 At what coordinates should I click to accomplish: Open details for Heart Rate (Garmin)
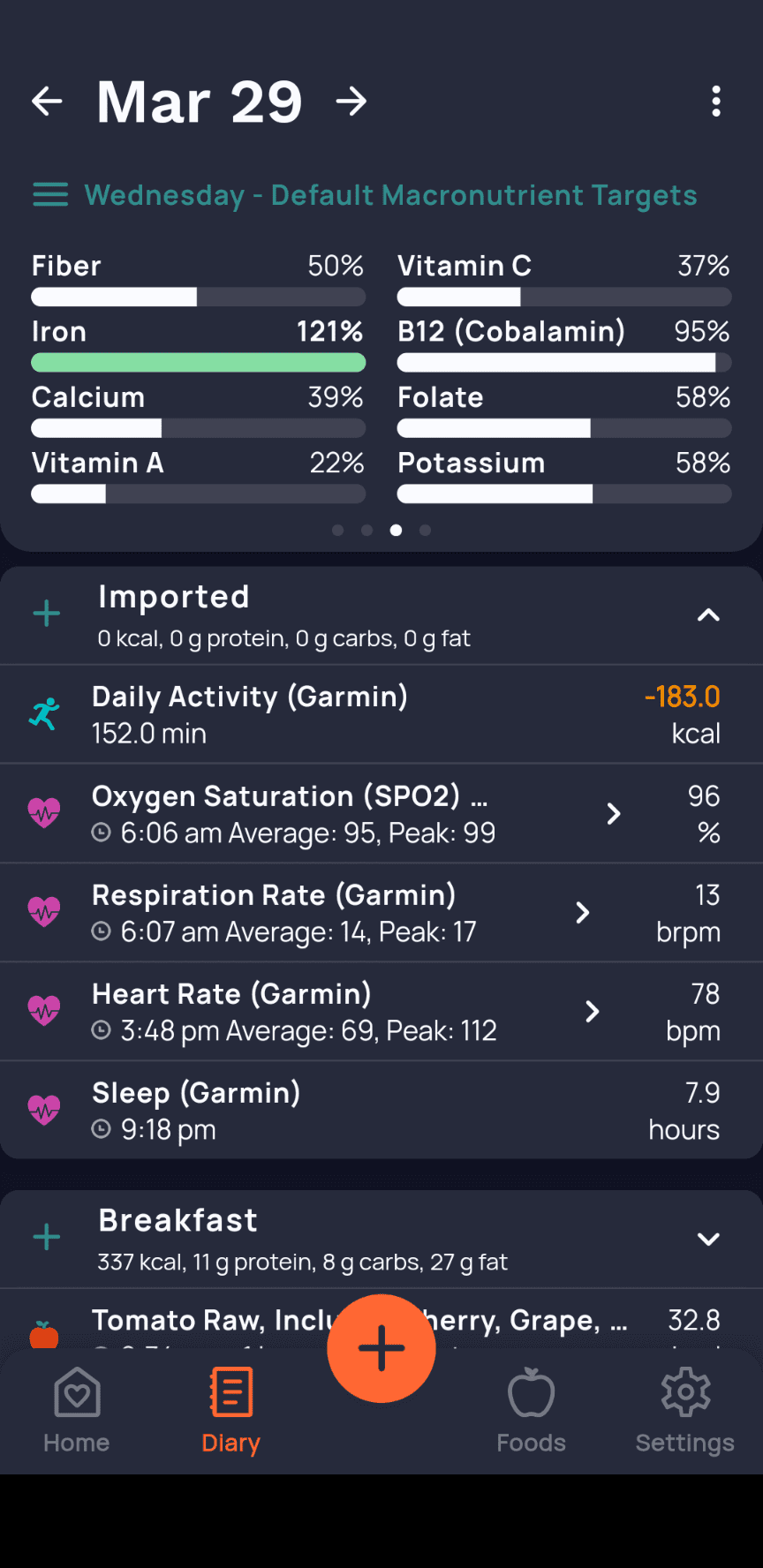click(x=591, y=1012)
